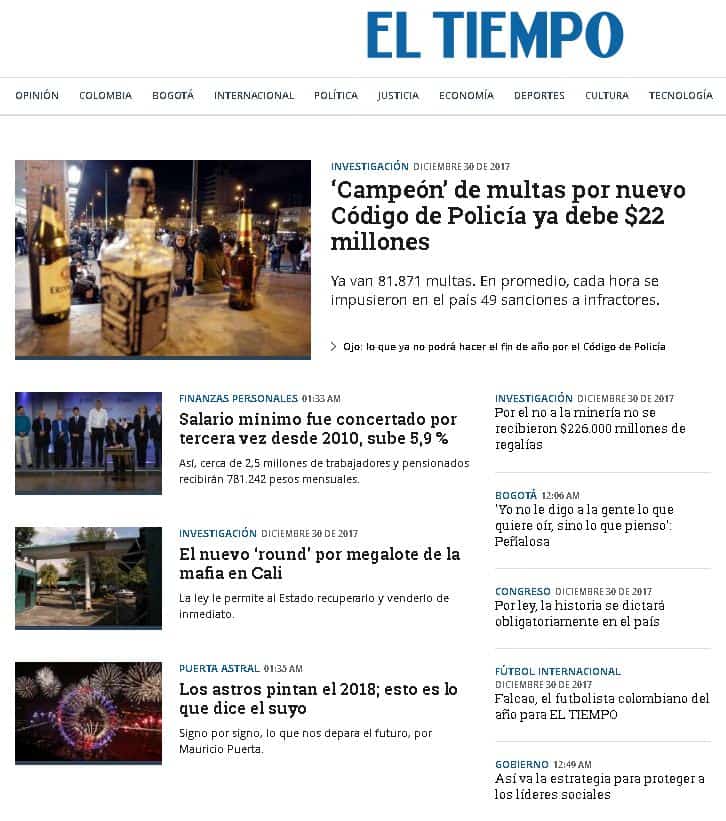Open the Justicia section

[x=398, y=96]
